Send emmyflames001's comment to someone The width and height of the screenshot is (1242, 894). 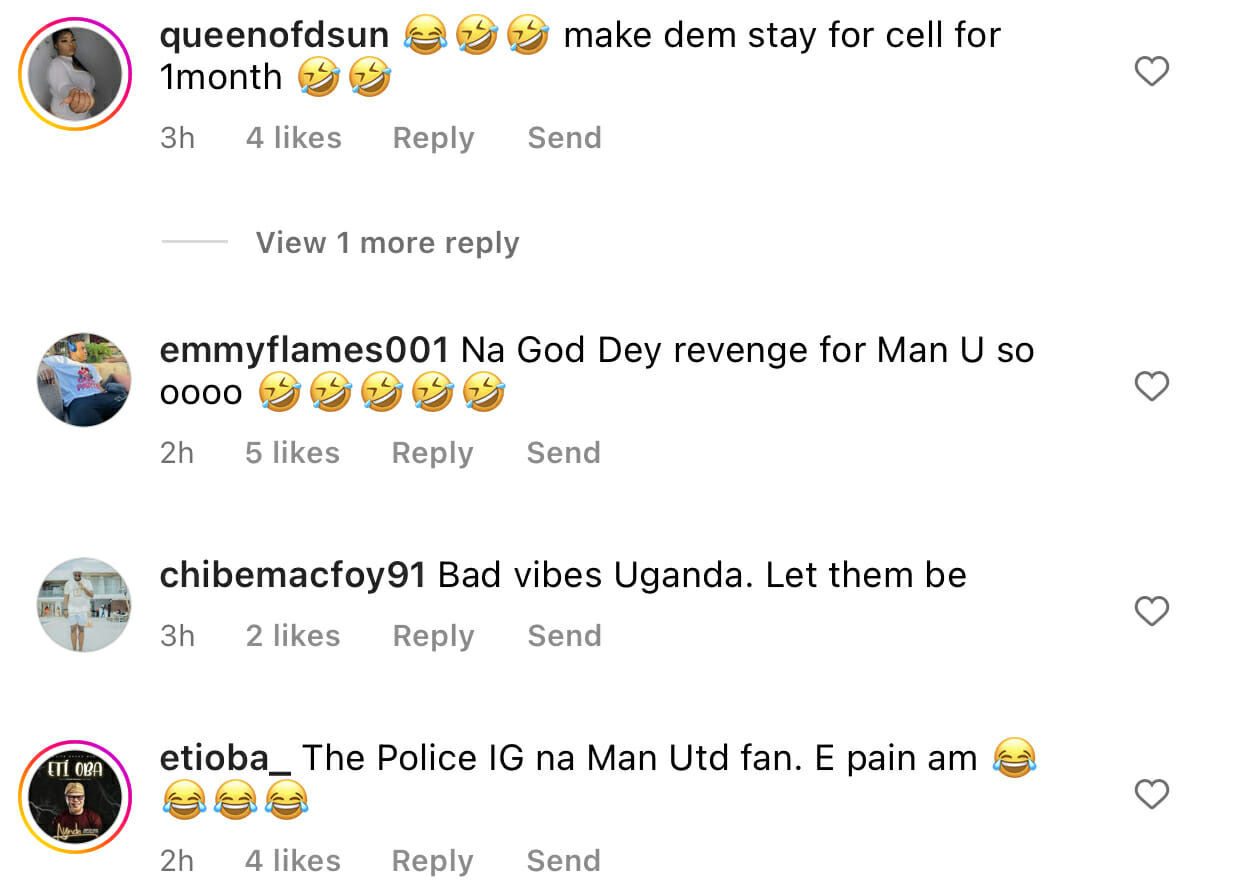pyautogui.click(x=563, y=453)
